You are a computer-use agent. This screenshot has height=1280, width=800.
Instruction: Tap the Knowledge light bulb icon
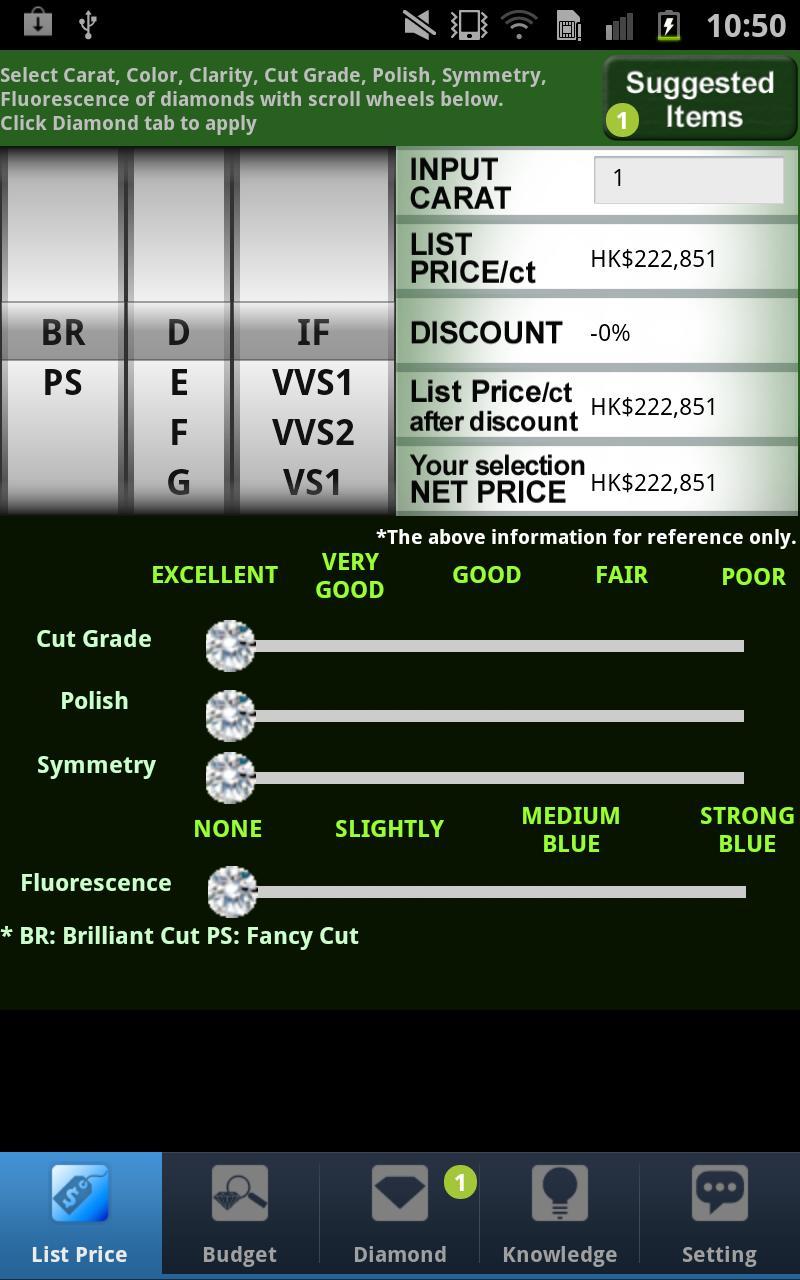click(559, 1192)
